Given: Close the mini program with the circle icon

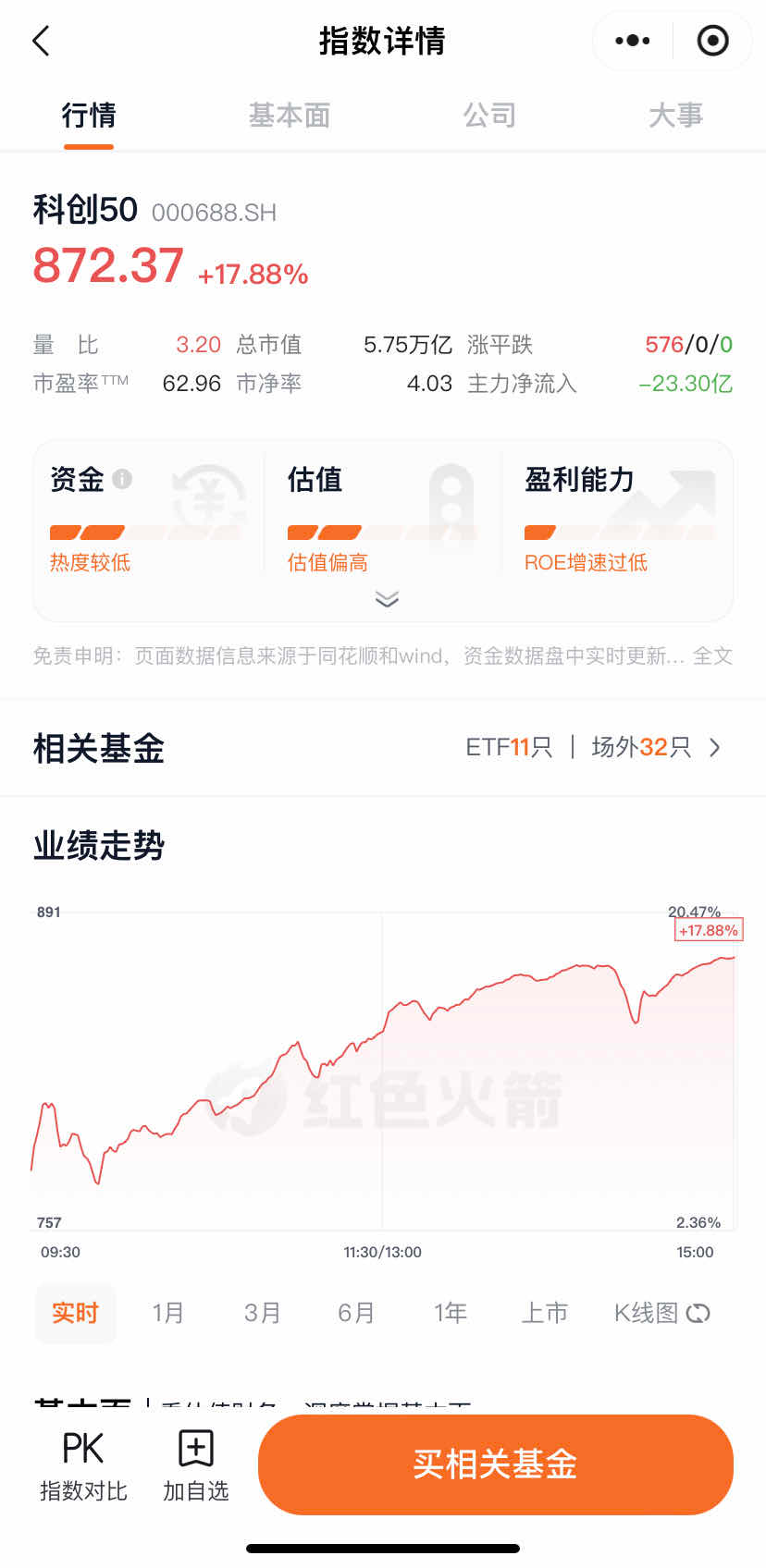Looking at the screenshot, I should (x=712, y=41).
